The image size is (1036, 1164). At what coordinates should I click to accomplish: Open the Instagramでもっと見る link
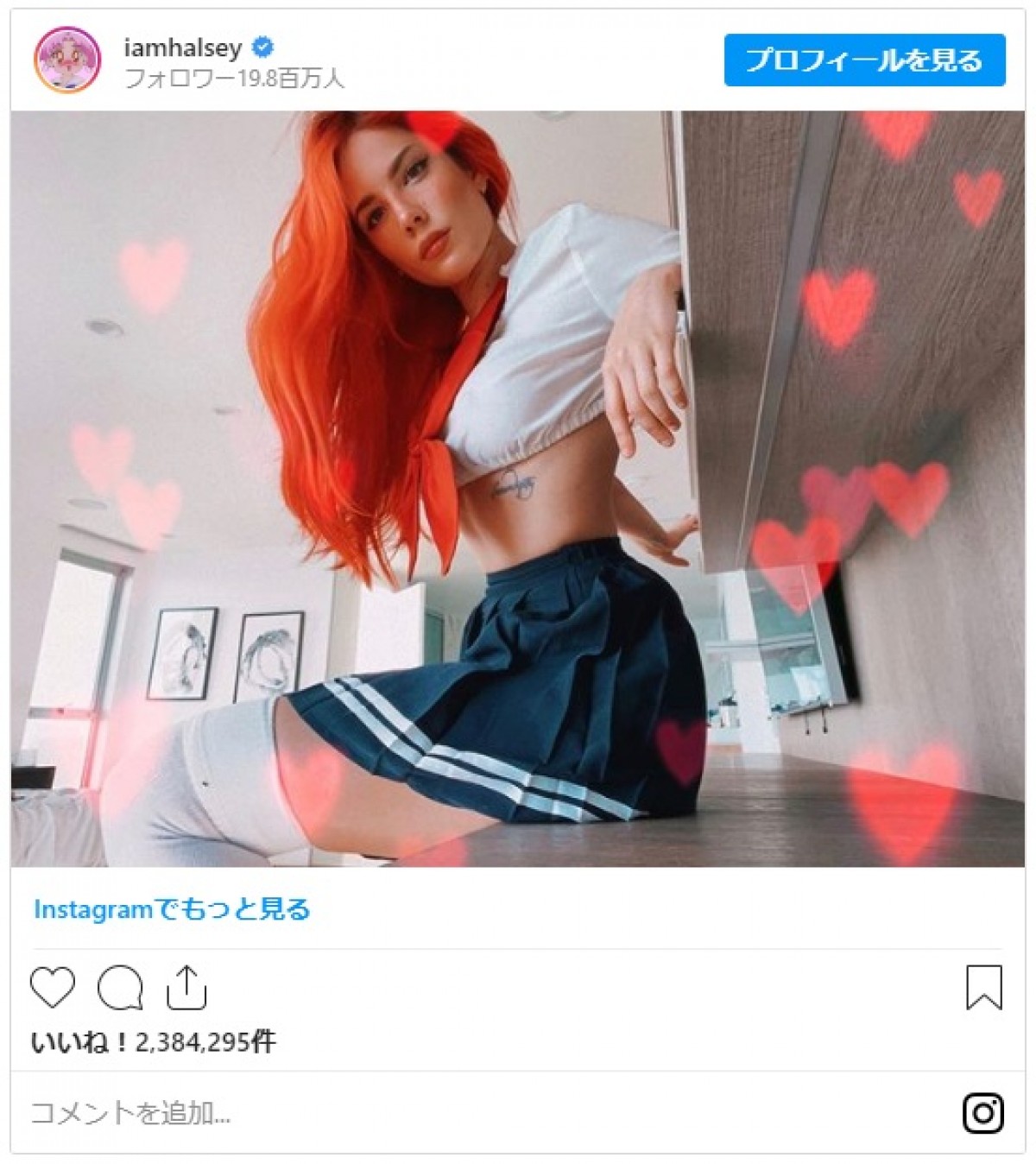(172, 909)
